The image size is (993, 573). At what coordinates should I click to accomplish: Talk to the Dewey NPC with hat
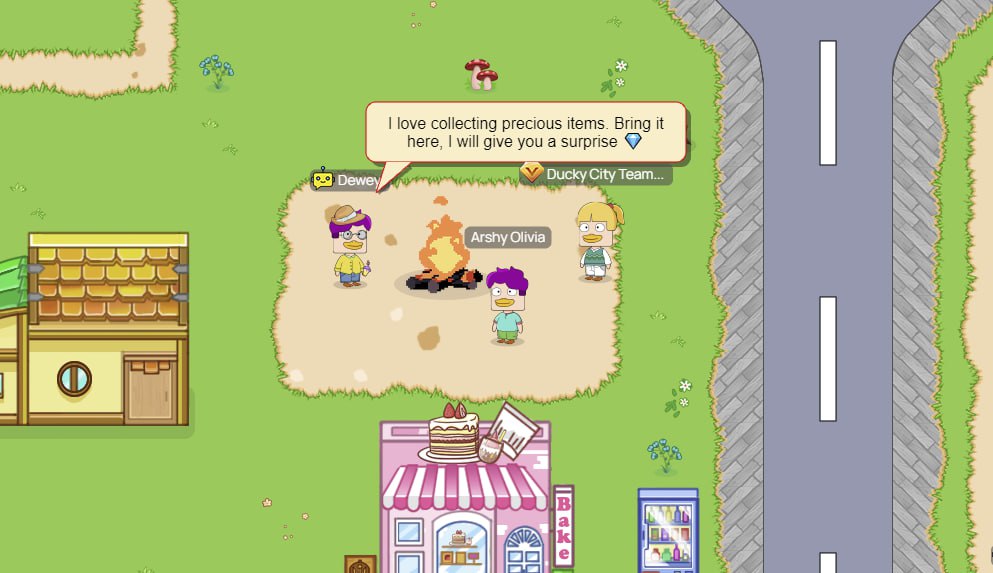(x=350, y=247)
